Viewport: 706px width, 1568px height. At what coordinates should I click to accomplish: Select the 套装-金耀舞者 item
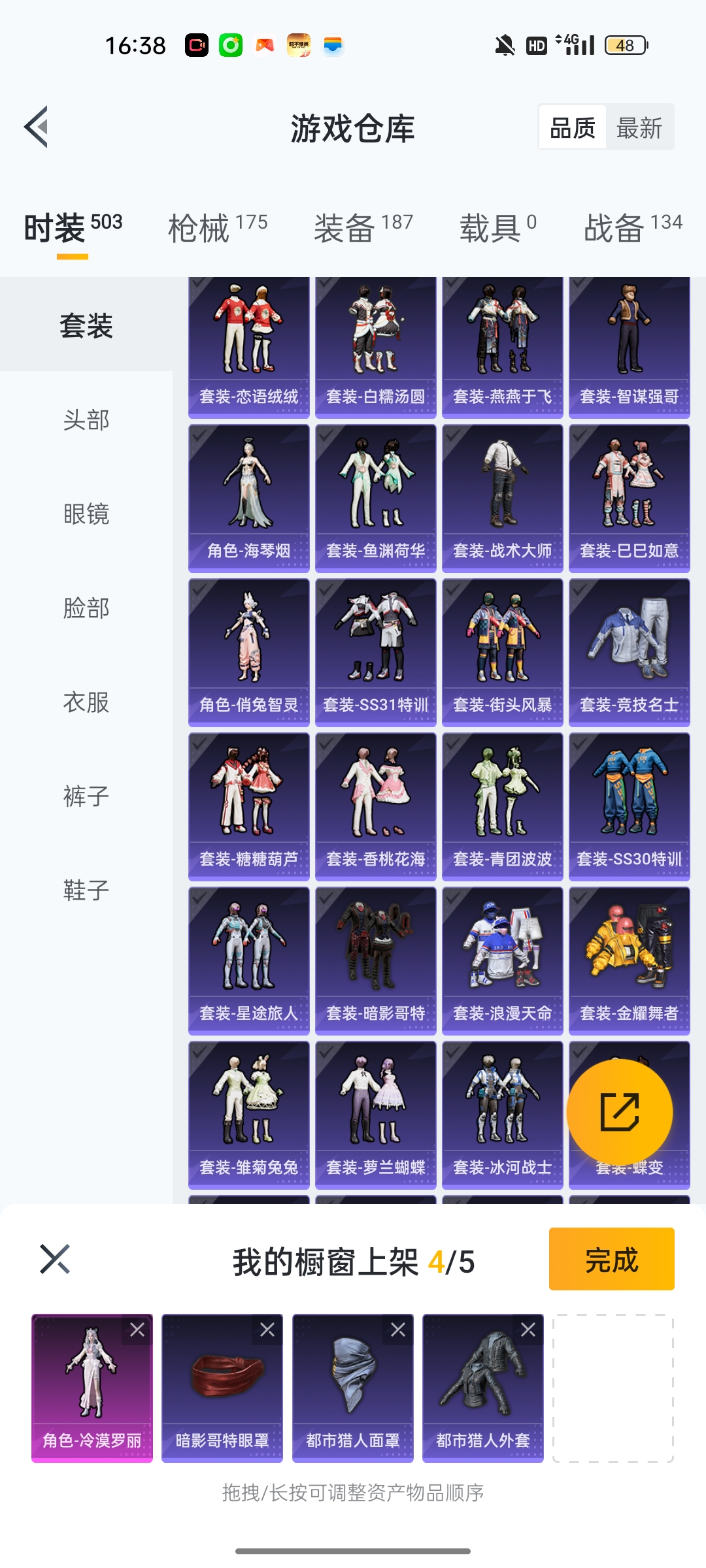629,960
